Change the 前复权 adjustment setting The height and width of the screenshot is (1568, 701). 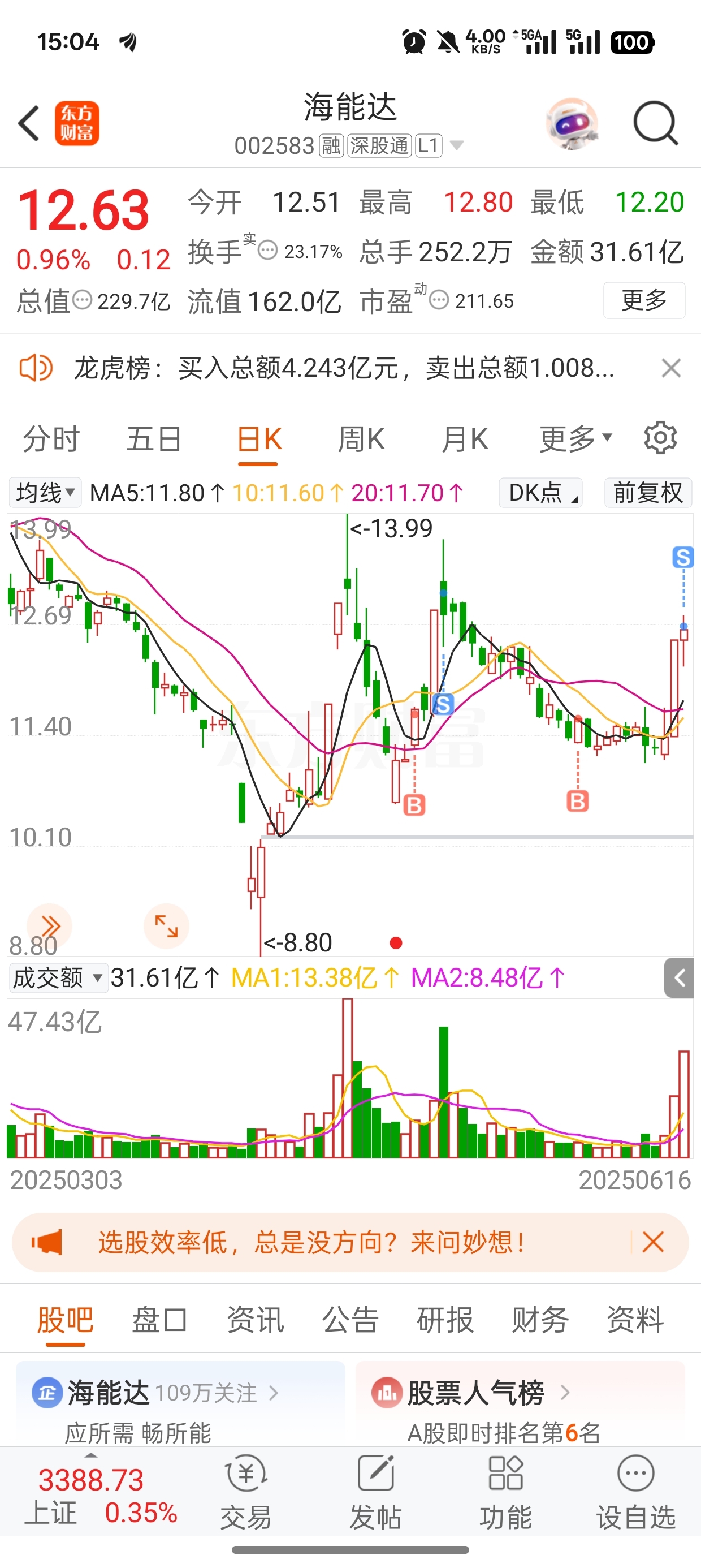648,493
